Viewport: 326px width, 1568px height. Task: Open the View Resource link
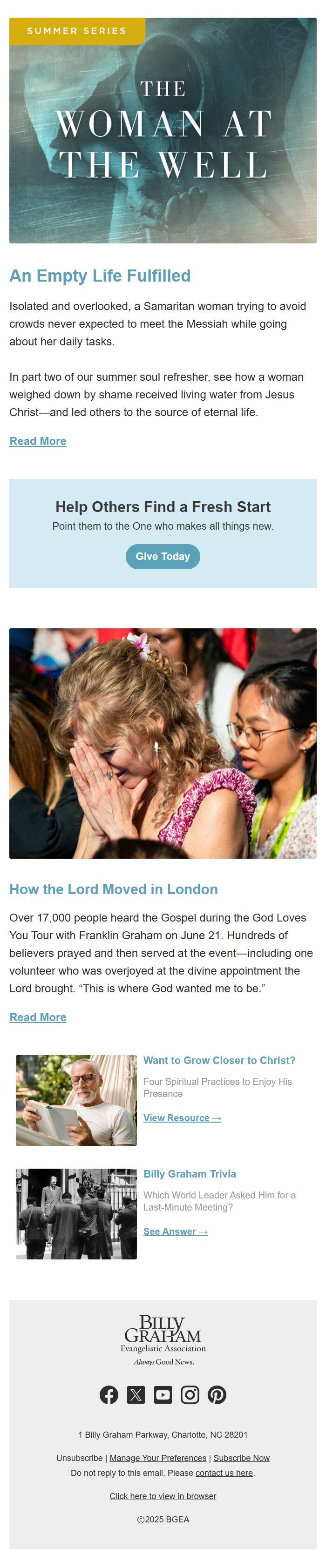(182, 1117)
